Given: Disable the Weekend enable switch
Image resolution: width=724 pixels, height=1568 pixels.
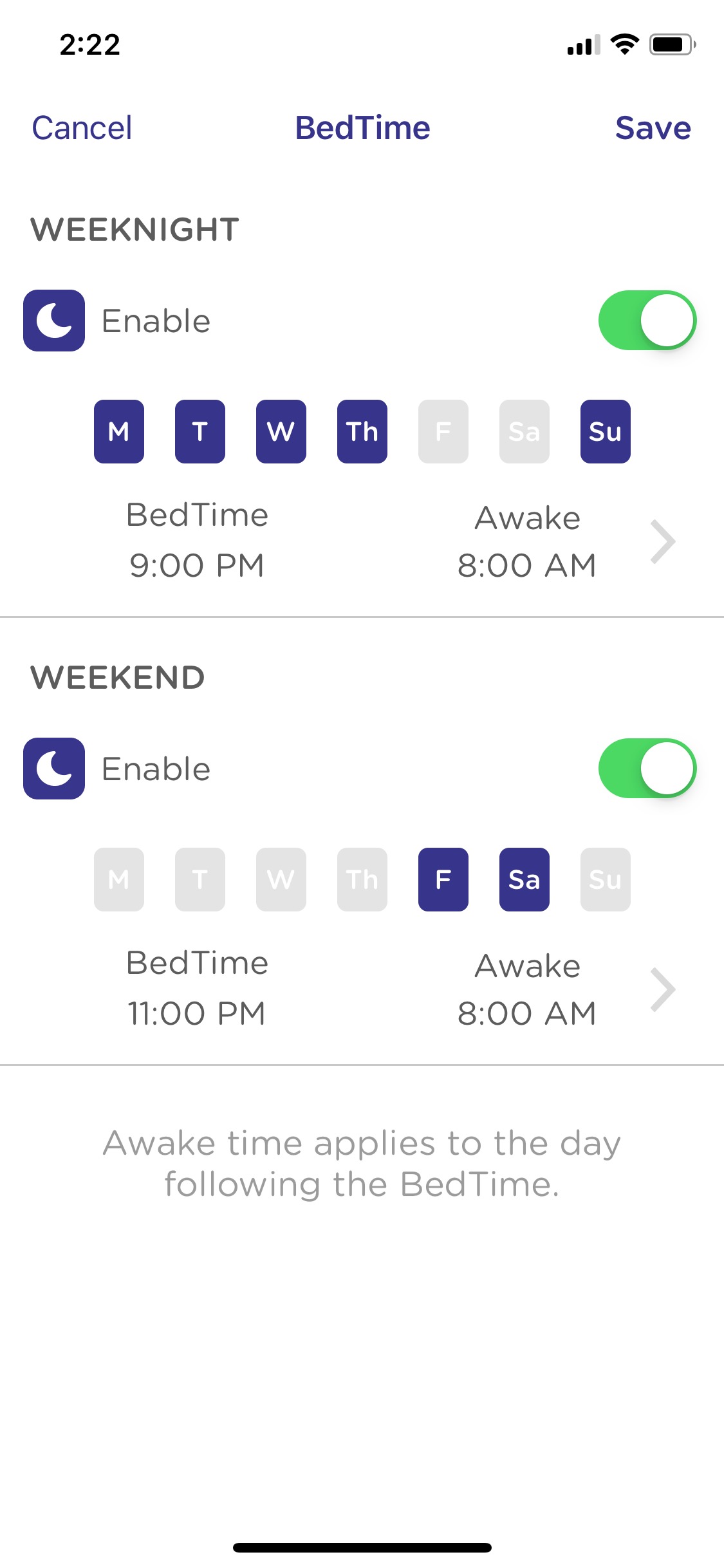Looking at the screenshot, I should pyautogui.click(x=647, y=769).
